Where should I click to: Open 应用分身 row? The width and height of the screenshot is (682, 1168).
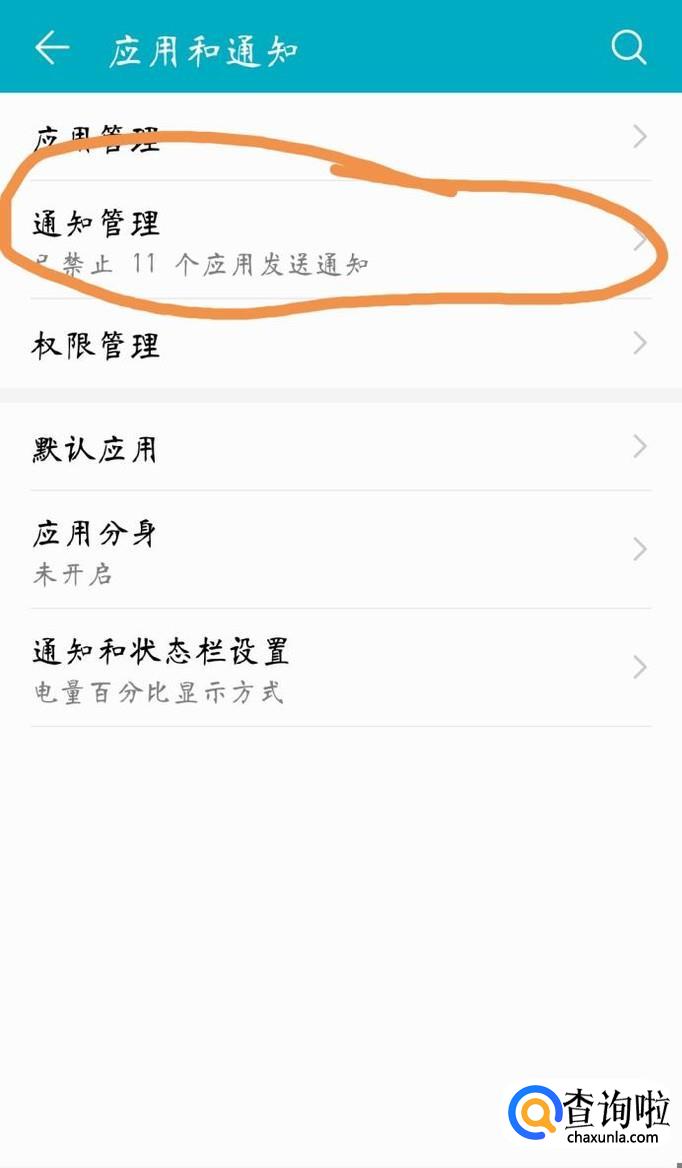(x=340, y=549)
